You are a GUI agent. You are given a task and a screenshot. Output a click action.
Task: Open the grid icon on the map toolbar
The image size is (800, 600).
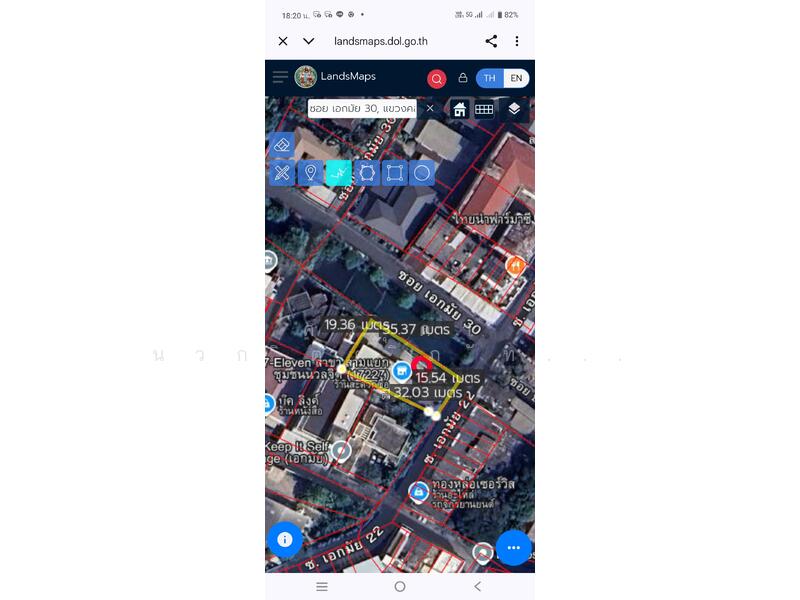(x=484, y=109)
